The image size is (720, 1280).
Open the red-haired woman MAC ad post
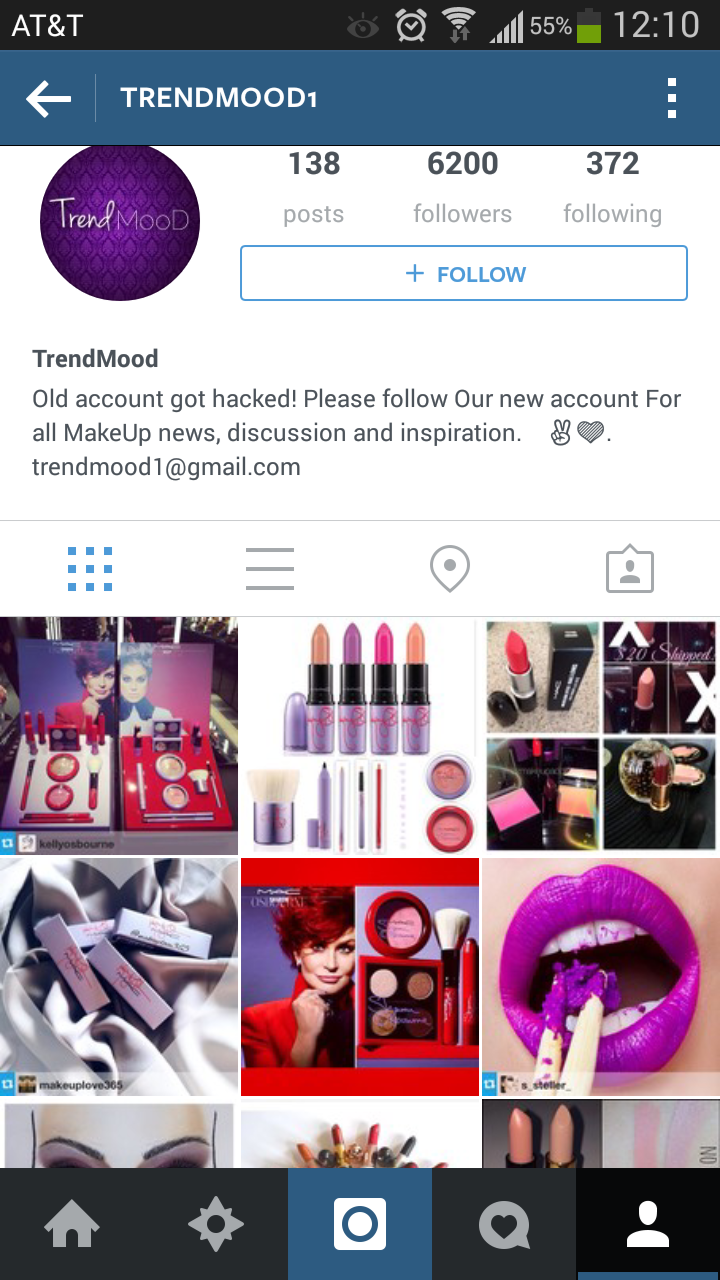point(360,977)
